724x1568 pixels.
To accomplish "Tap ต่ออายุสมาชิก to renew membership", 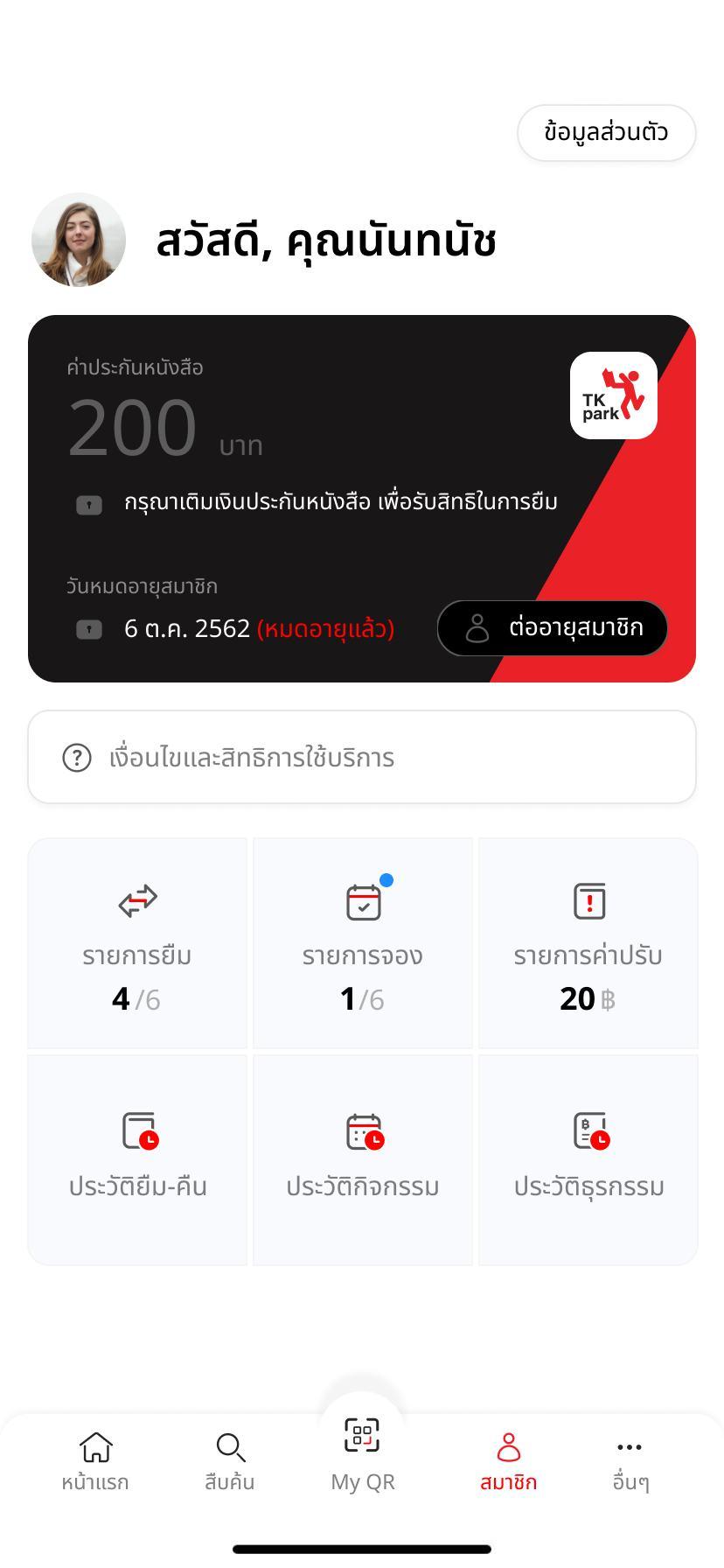I will coord(553,628).
